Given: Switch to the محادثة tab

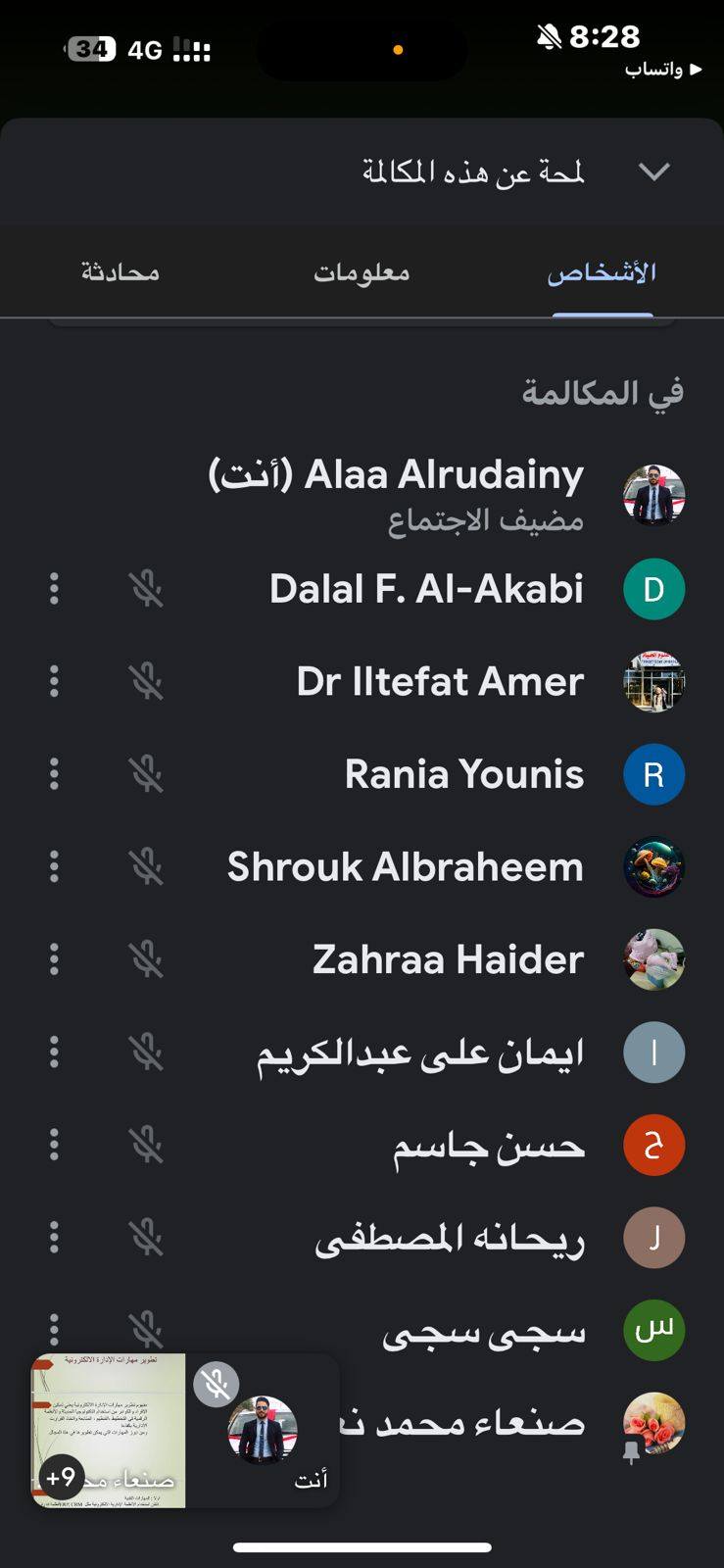Looking at the screenshot, I should point(120,272).
